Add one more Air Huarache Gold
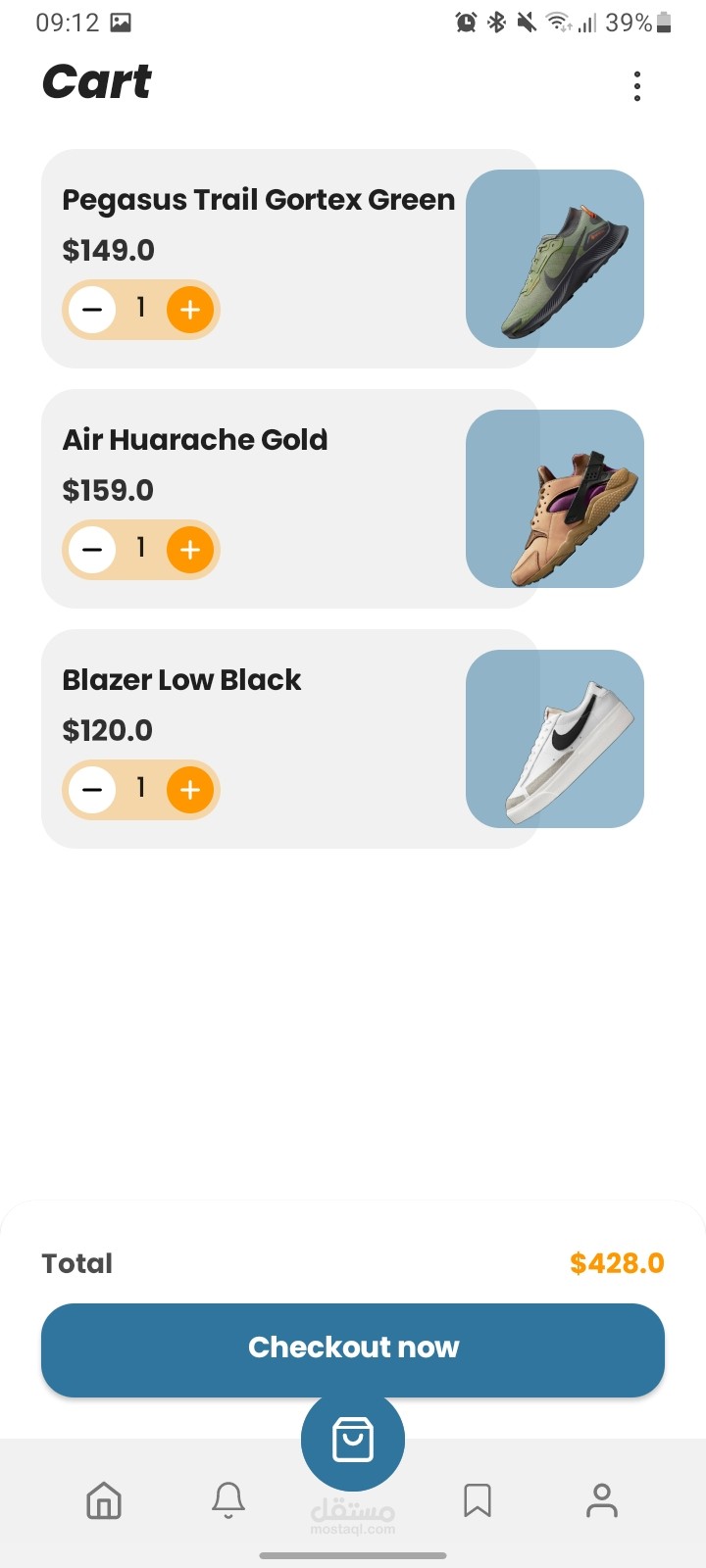 [190, 550]
